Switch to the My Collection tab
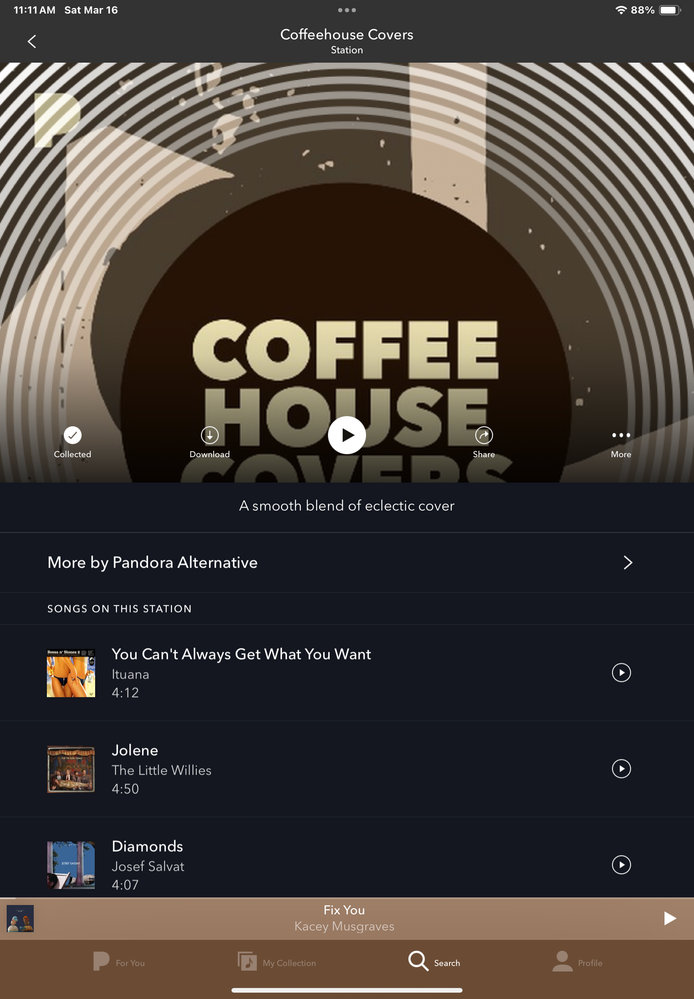The width and height of the screenshot is (694, 999). pyautogui.click(x=277, y=962)
